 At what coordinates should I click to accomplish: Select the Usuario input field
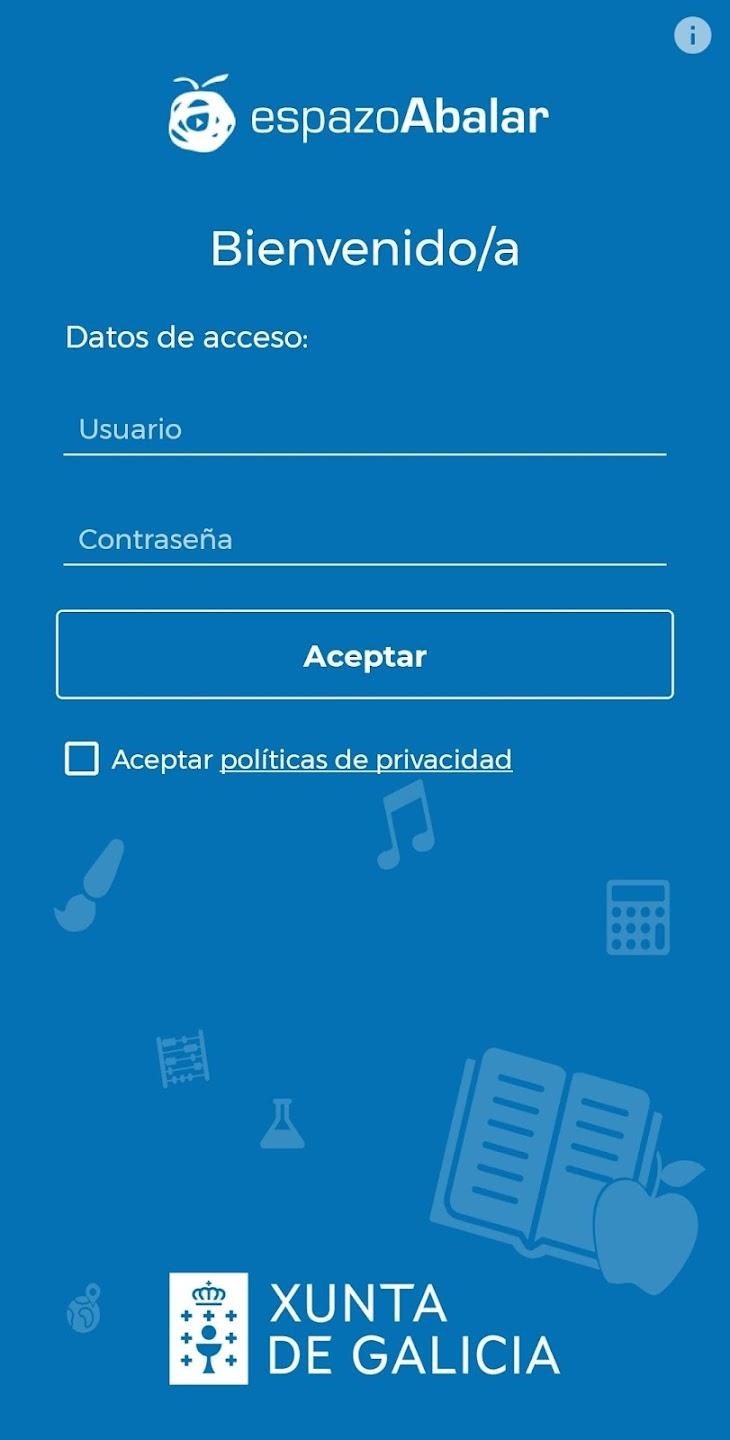(x=365, y=430)
